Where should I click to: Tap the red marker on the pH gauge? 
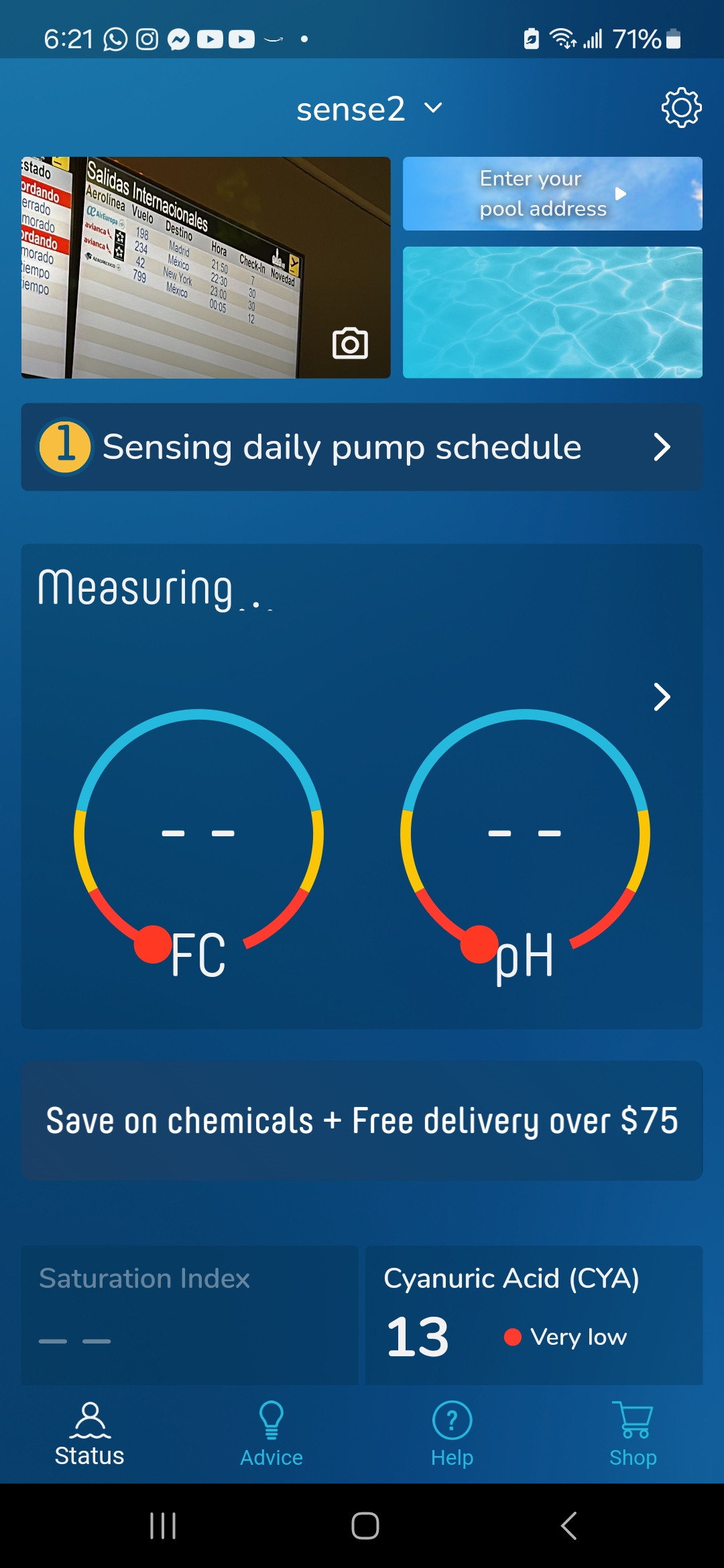pyautogui.click(x=477, y=945)
